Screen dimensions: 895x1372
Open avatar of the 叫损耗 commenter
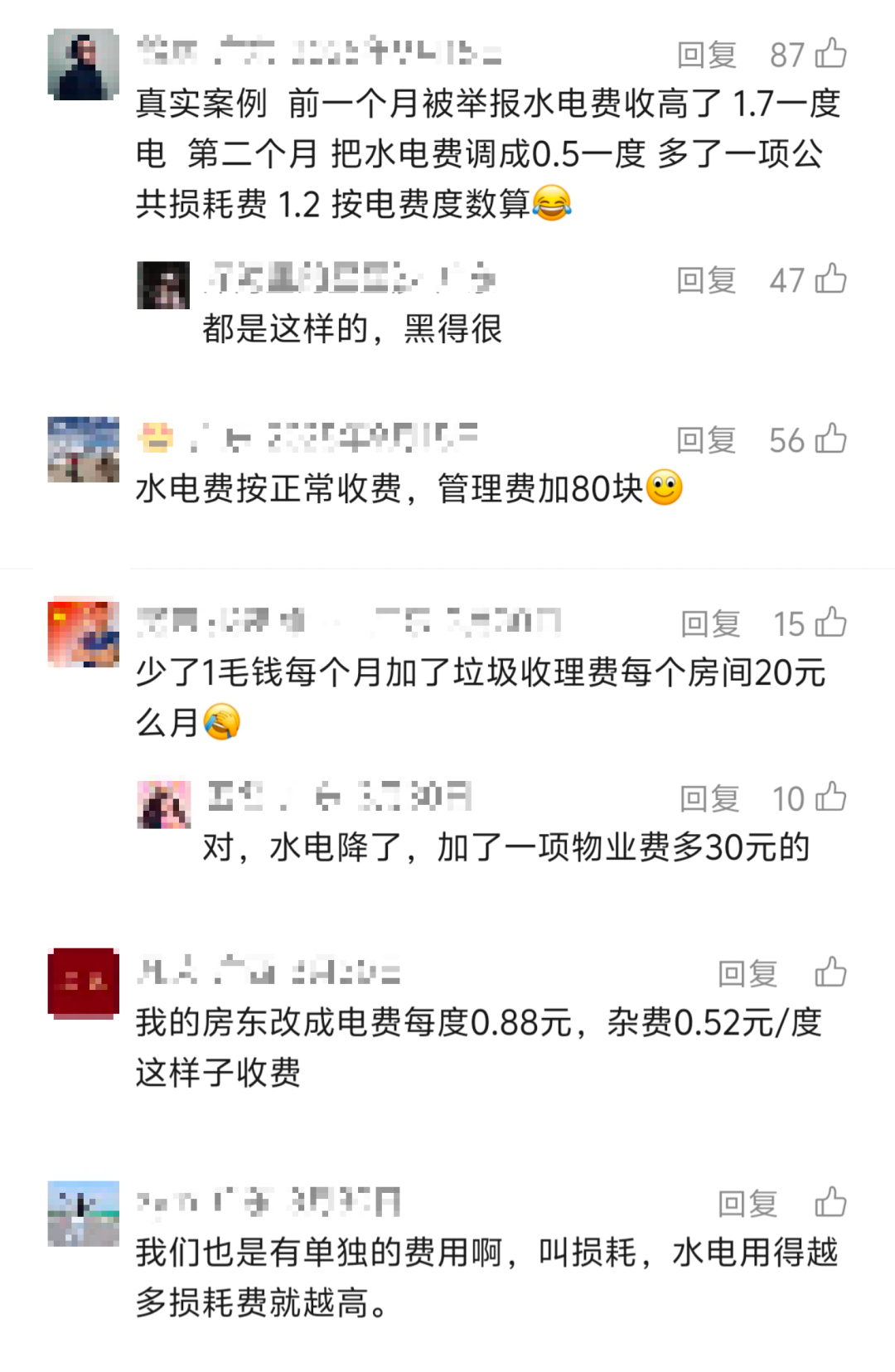point(83,1214)
